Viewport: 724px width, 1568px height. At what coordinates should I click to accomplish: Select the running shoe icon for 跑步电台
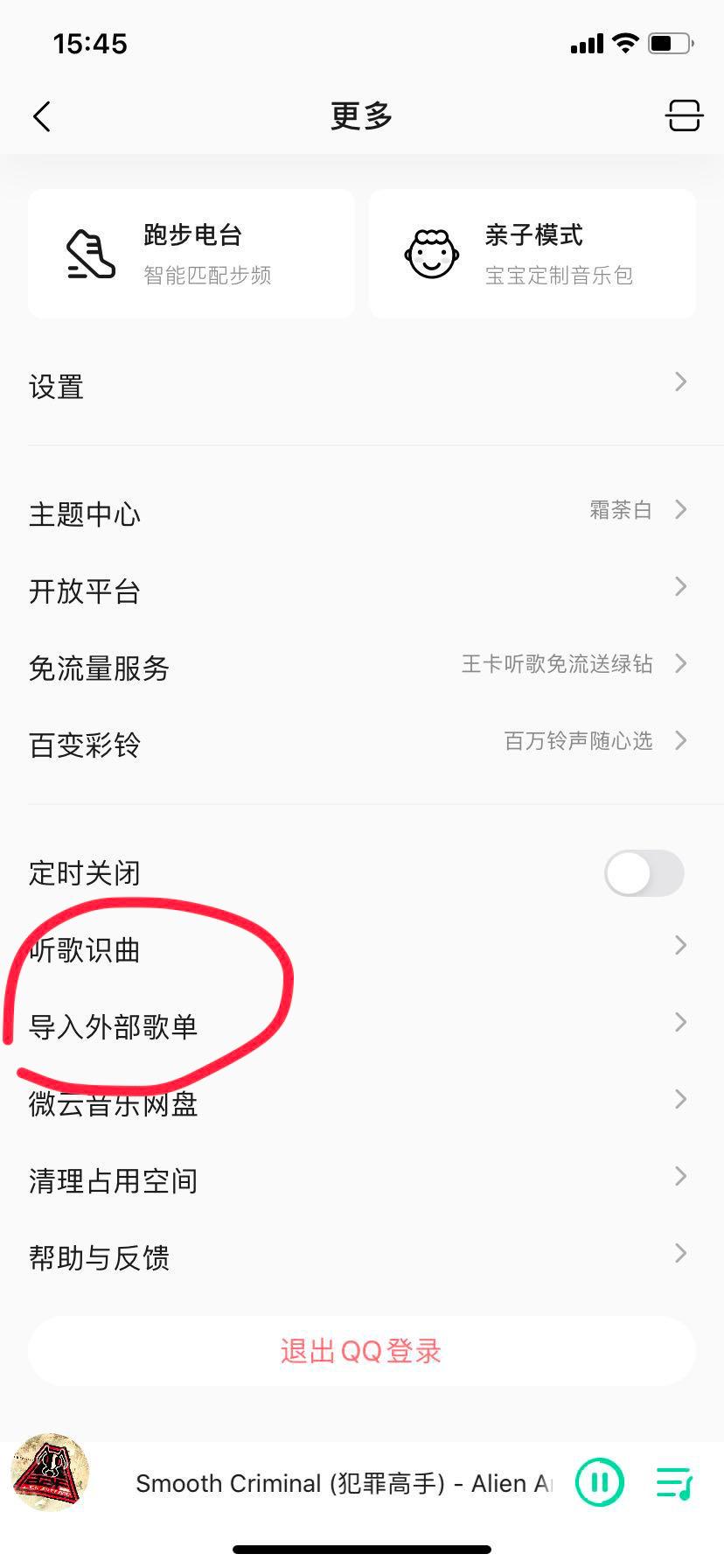(x=89, y=254)
